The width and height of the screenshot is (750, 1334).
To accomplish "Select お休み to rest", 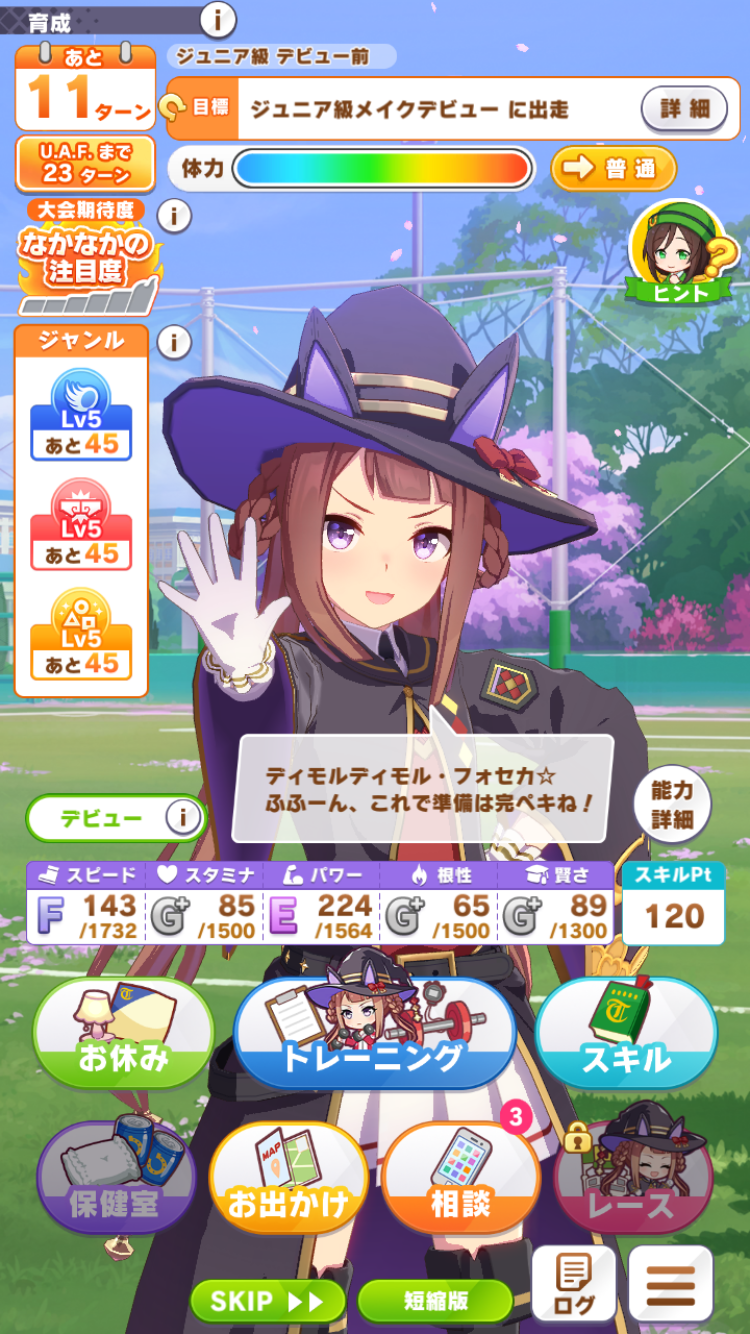I will 123,1032.
